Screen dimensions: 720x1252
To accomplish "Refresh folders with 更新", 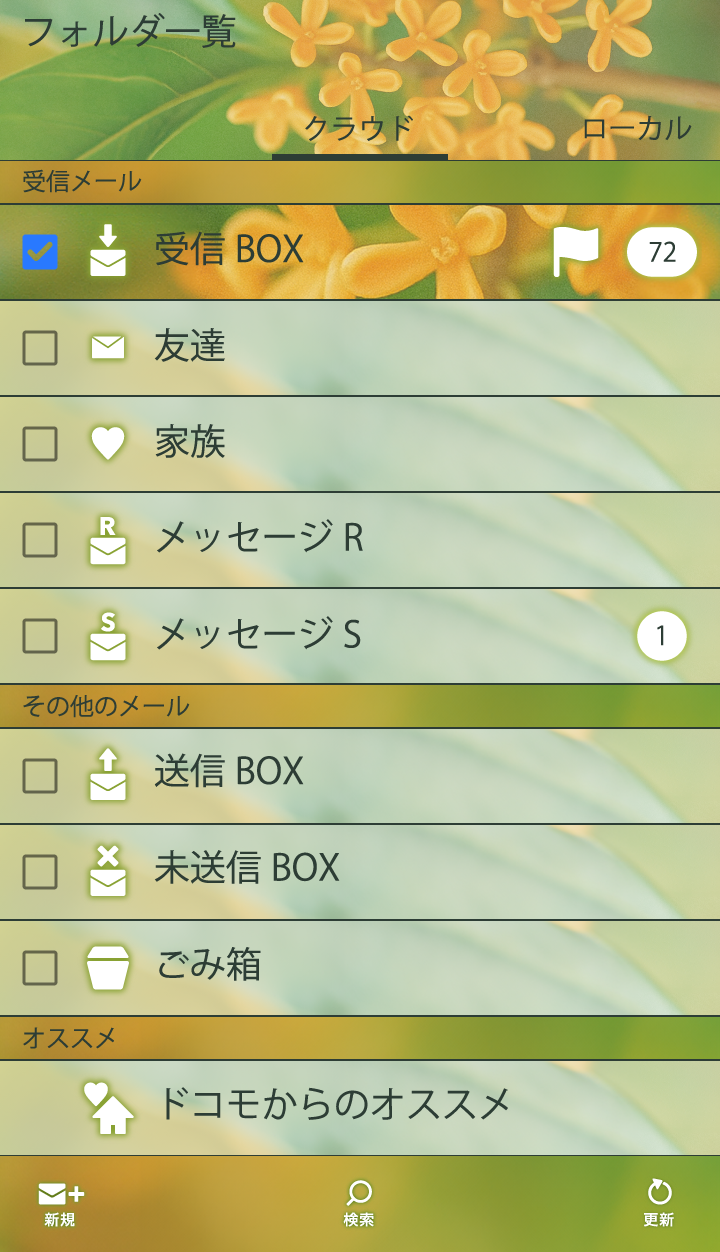I will [x=659, y=1203].
